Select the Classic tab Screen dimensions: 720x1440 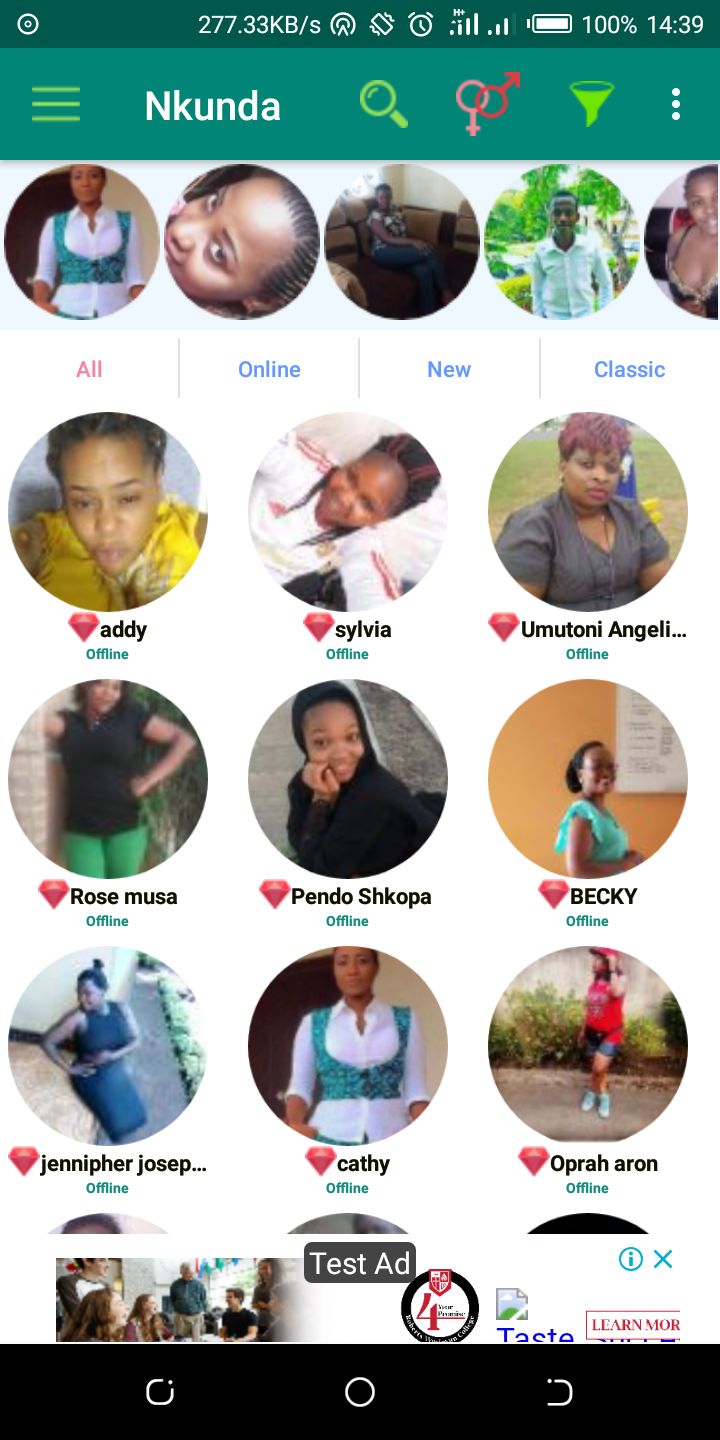(x=629, y=369)
